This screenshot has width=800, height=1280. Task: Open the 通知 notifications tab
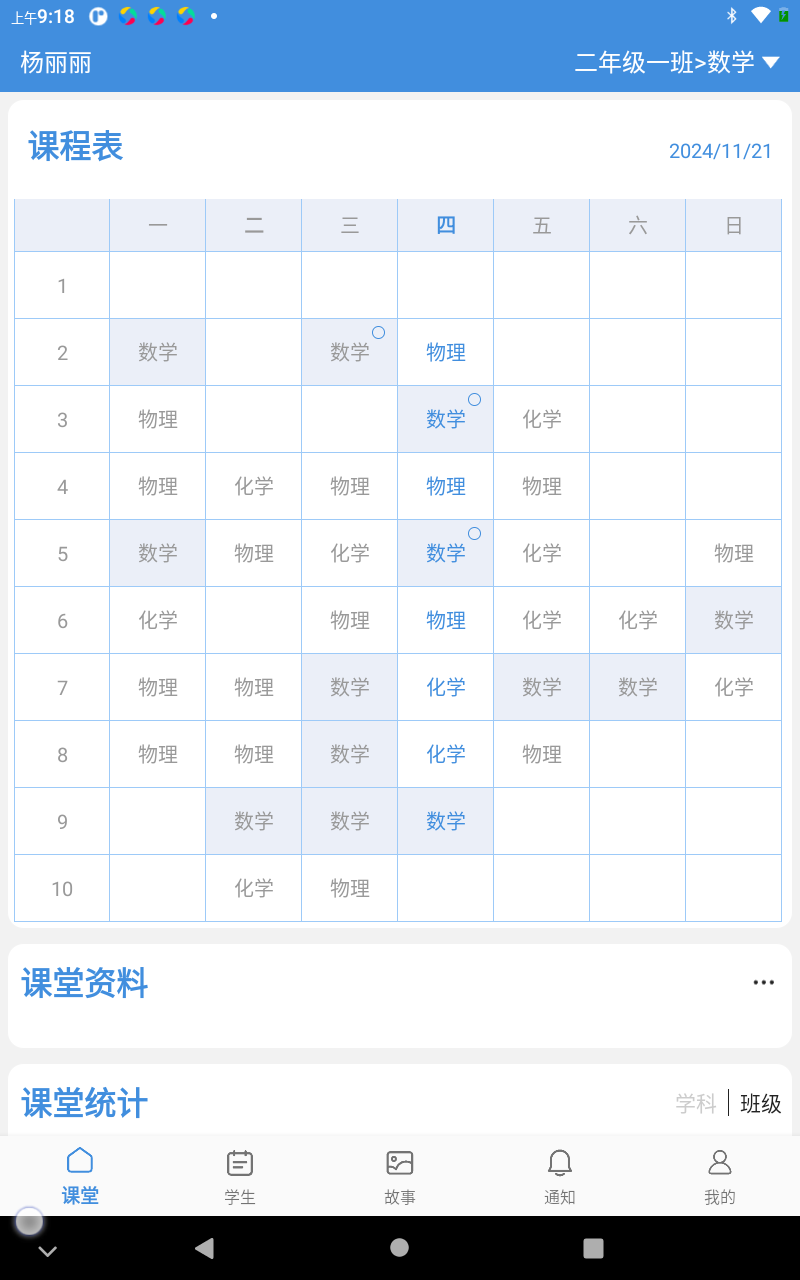[560, 1176]
